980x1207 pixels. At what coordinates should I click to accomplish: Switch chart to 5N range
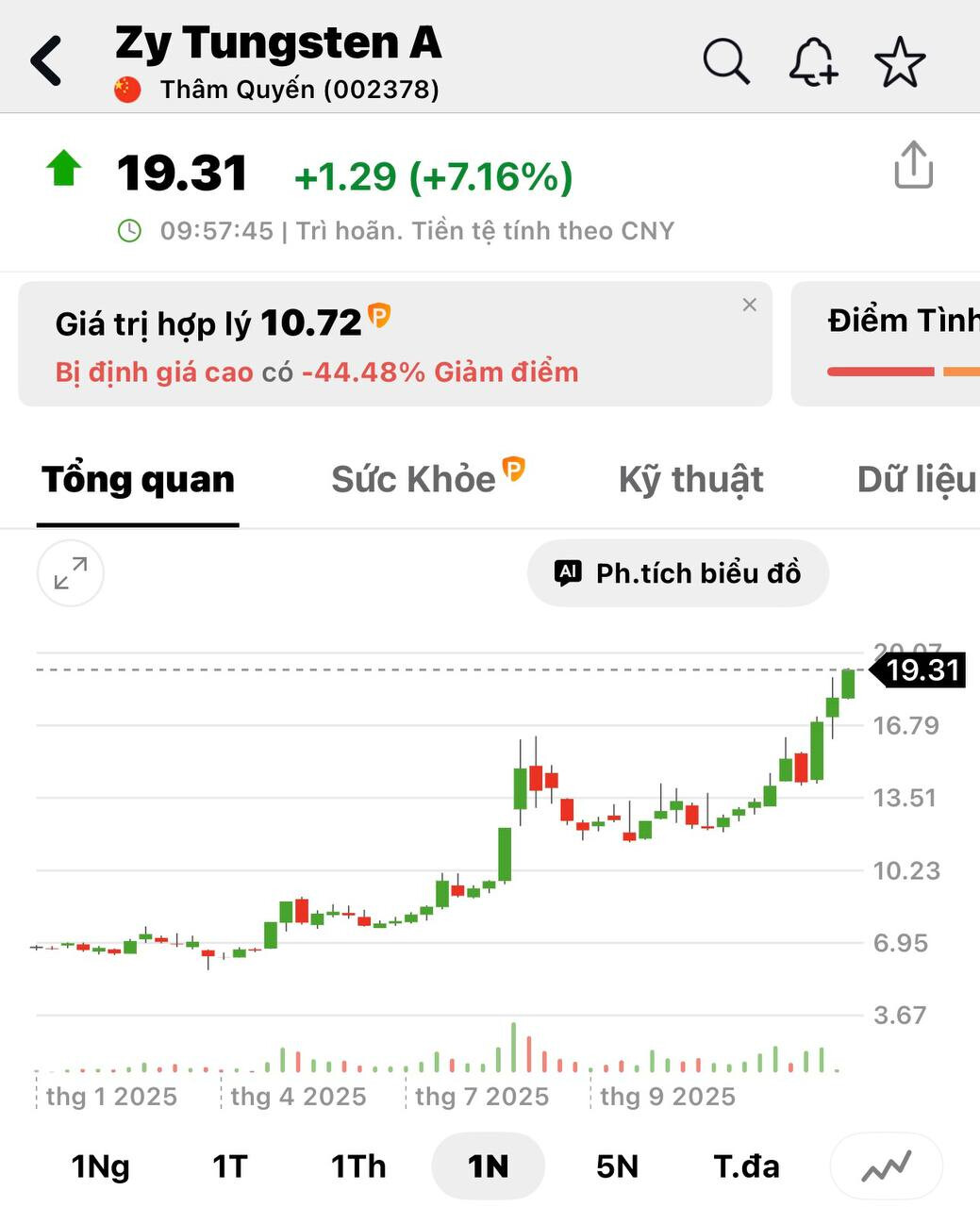pyautogui.click(x=617, y=1166)
